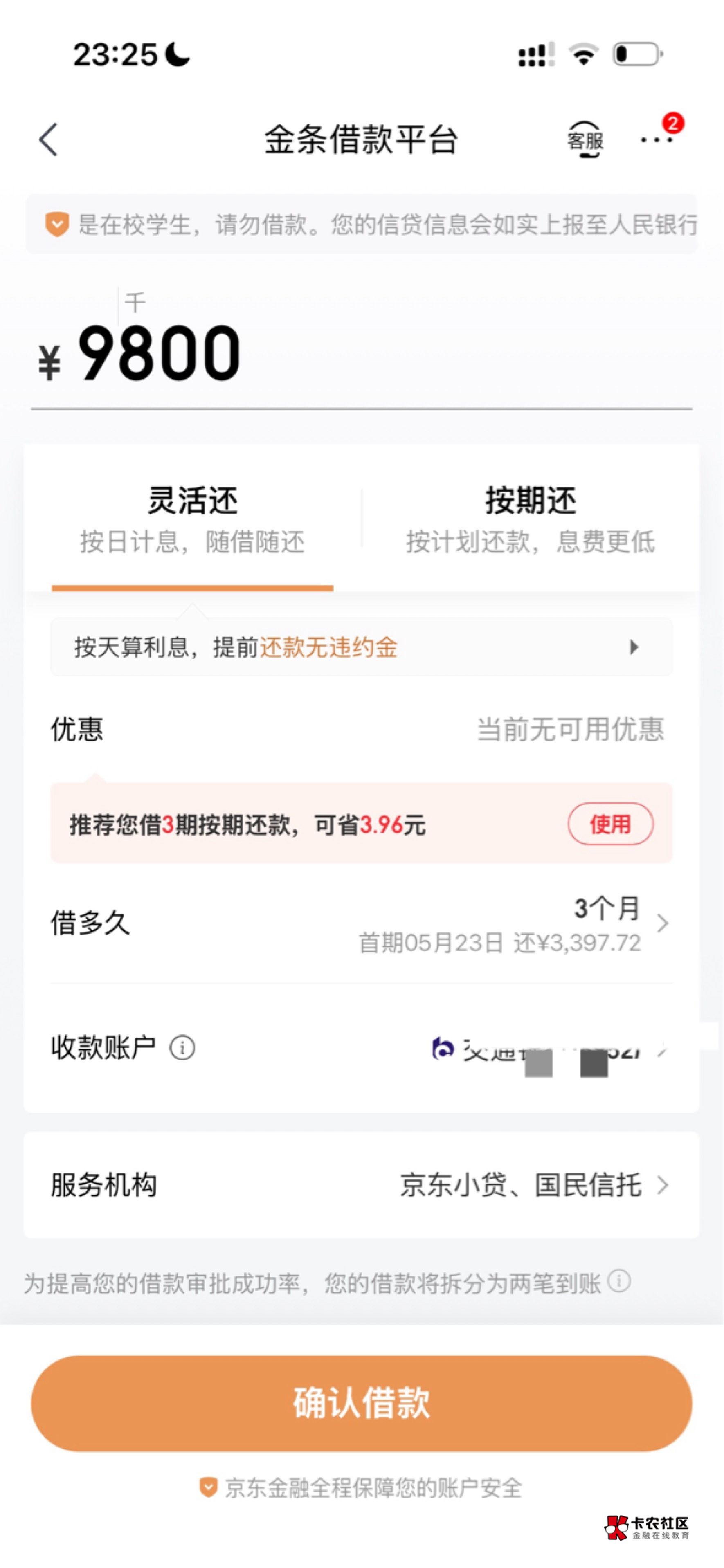Open the 优惠 discounts row

(361, 729)
